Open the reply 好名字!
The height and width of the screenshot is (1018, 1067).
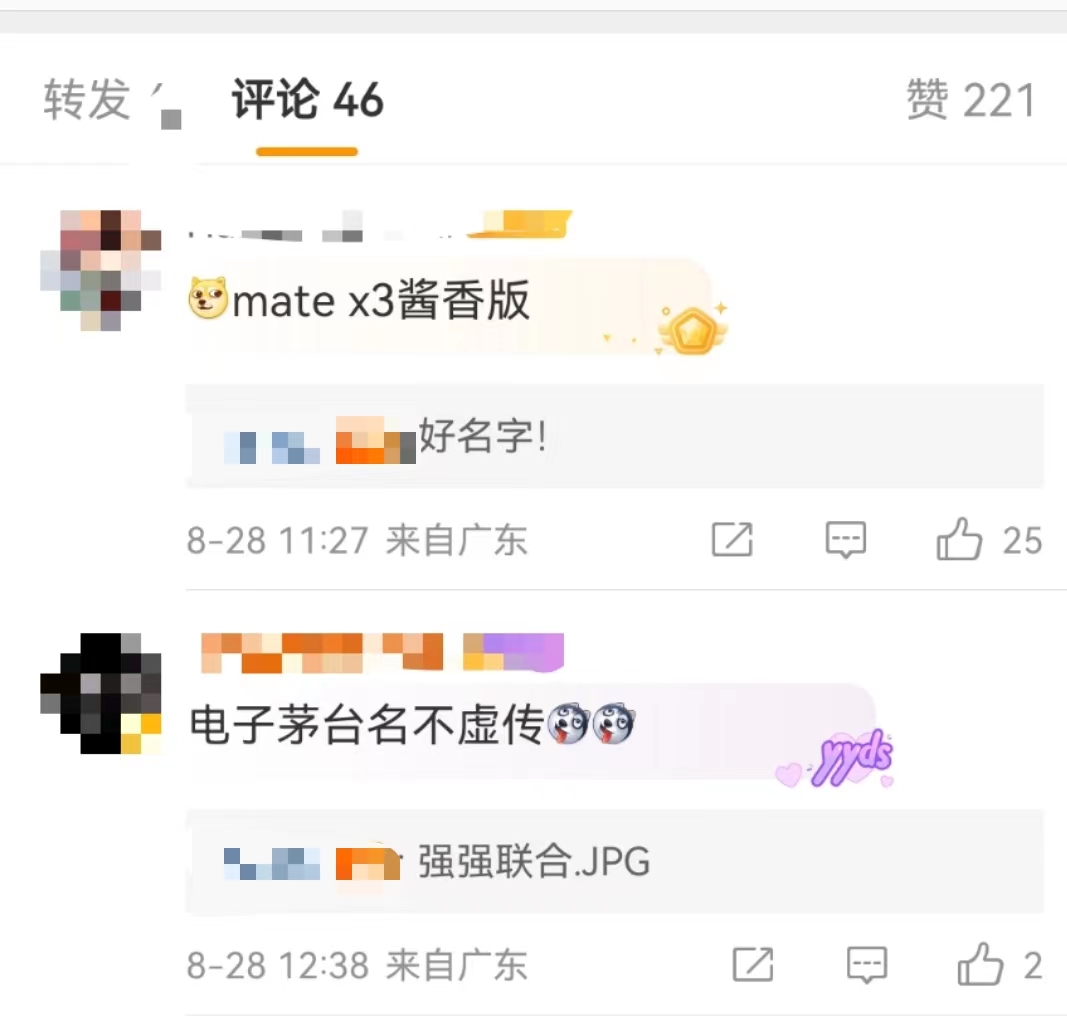[483, 438]
